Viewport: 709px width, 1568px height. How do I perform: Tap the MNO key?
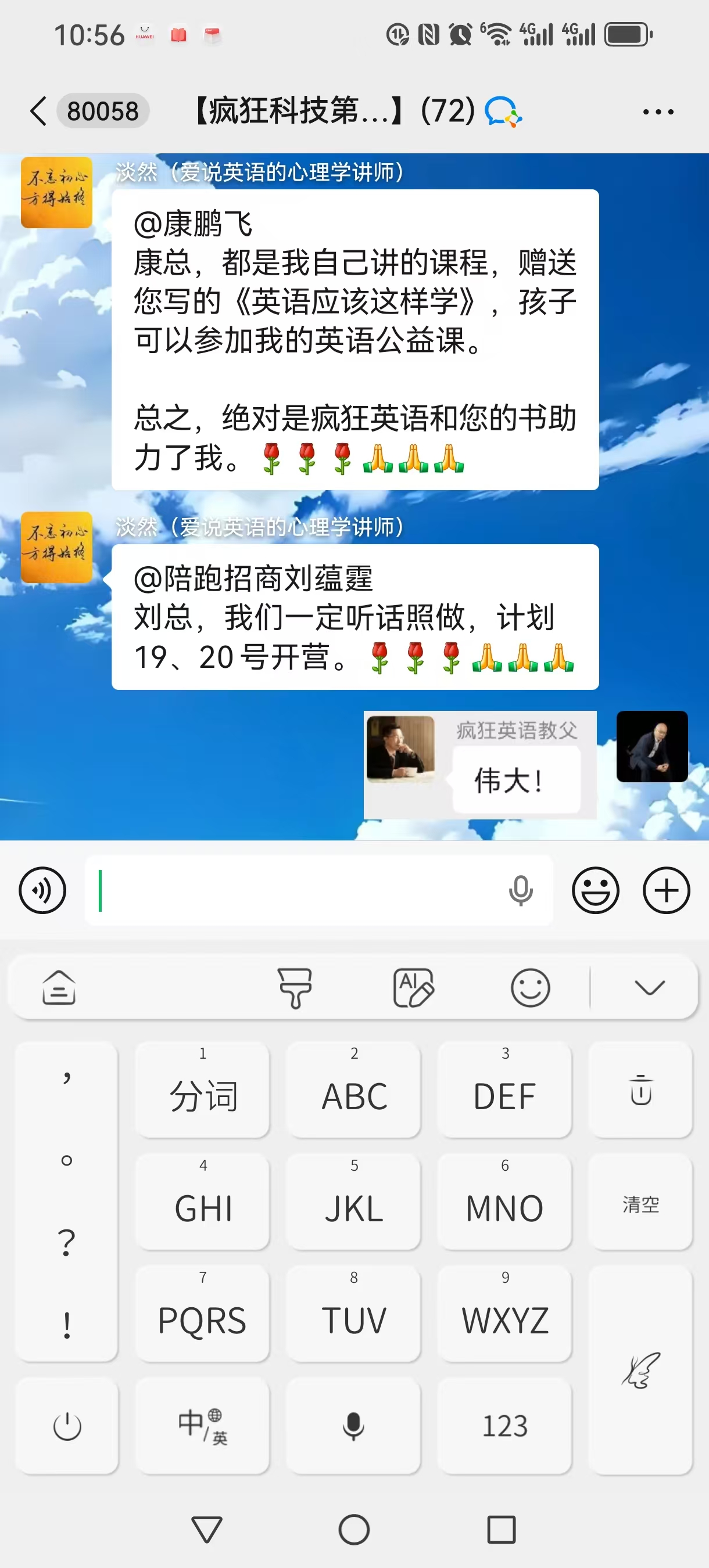pos(505,1202)
